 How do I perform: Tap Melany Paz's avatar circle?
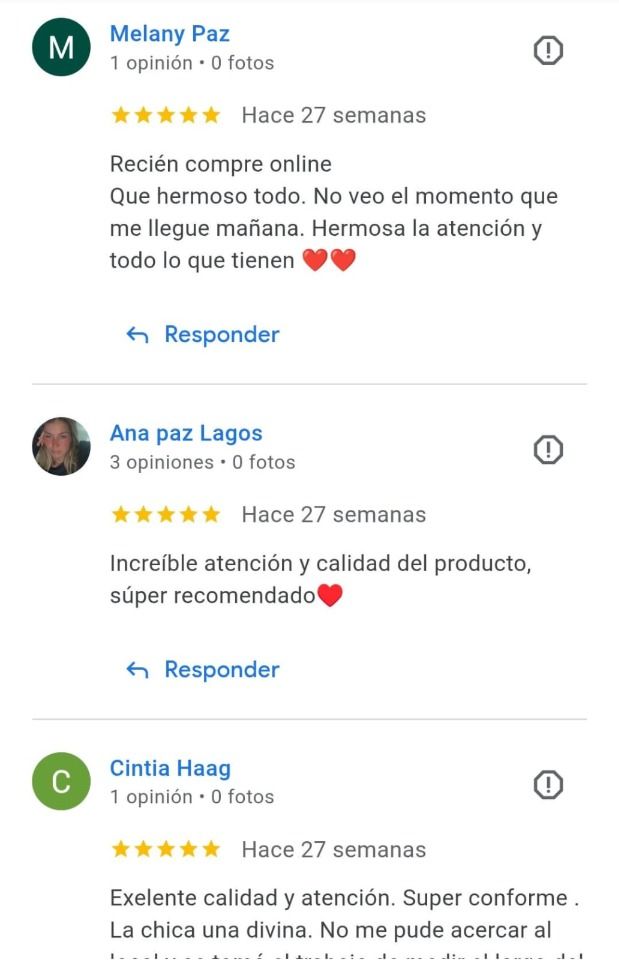click(x=62, y=47)
